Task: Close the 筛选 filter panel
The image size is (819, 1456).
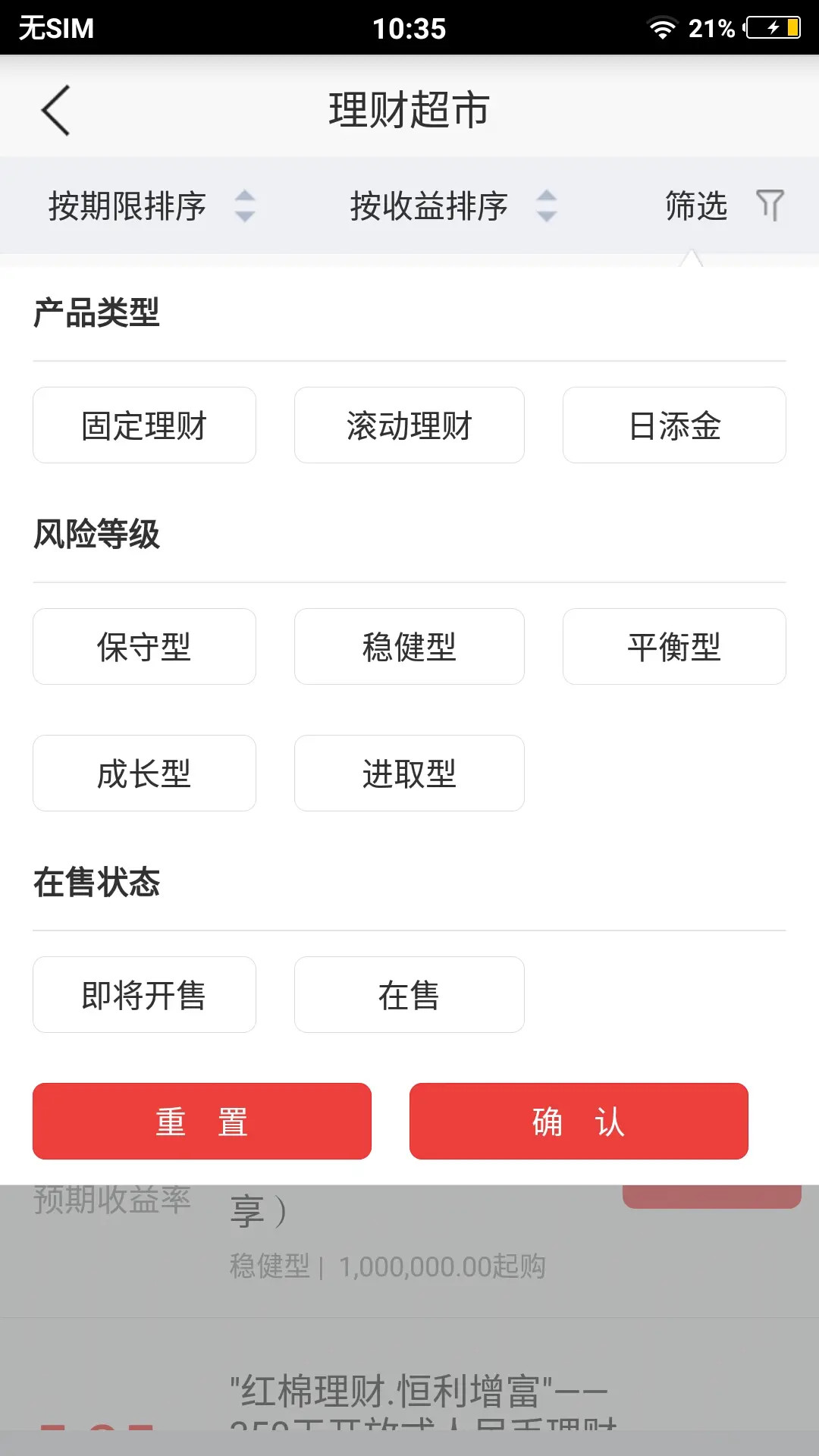Action: 723,206
